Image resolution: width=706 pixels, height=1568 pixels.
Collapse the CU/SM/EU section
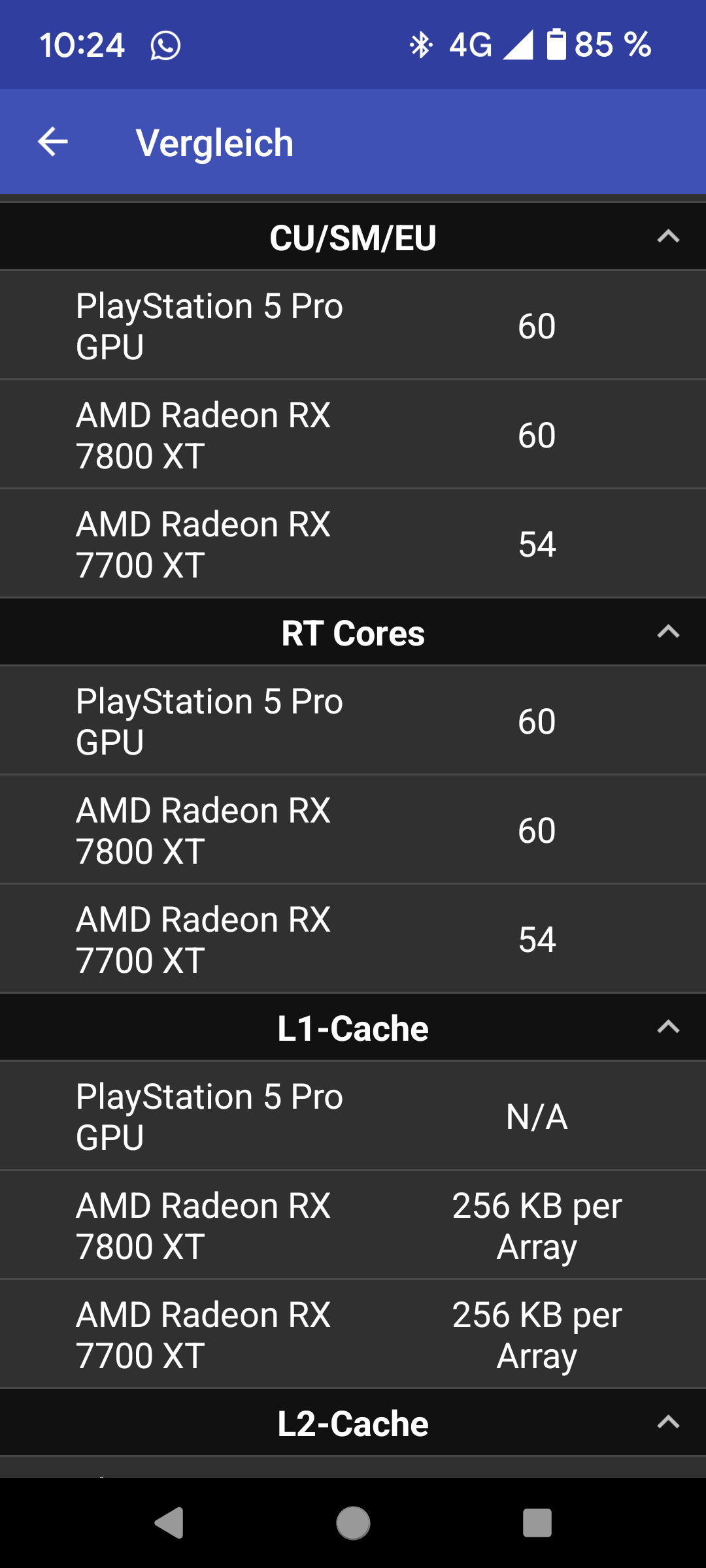[667, 237]
